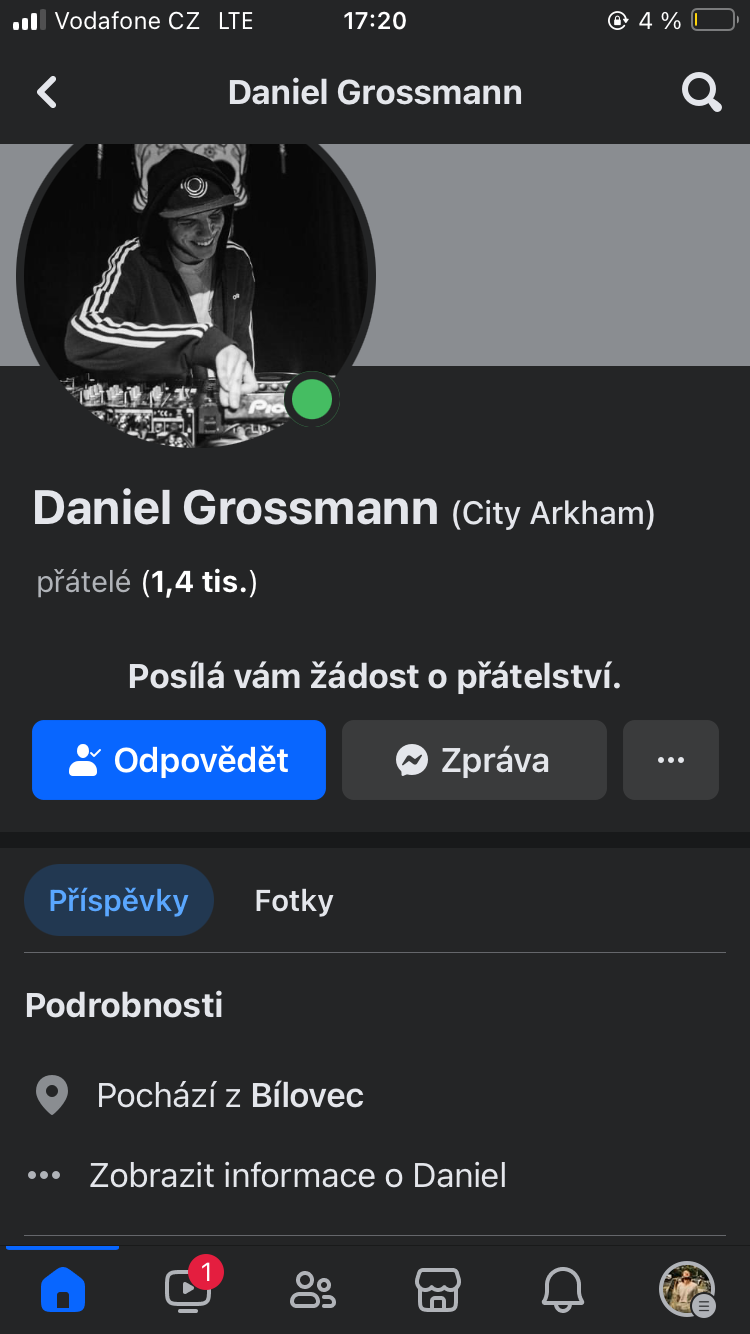Tap the Odpovědět button for friend request

[179, 760]
